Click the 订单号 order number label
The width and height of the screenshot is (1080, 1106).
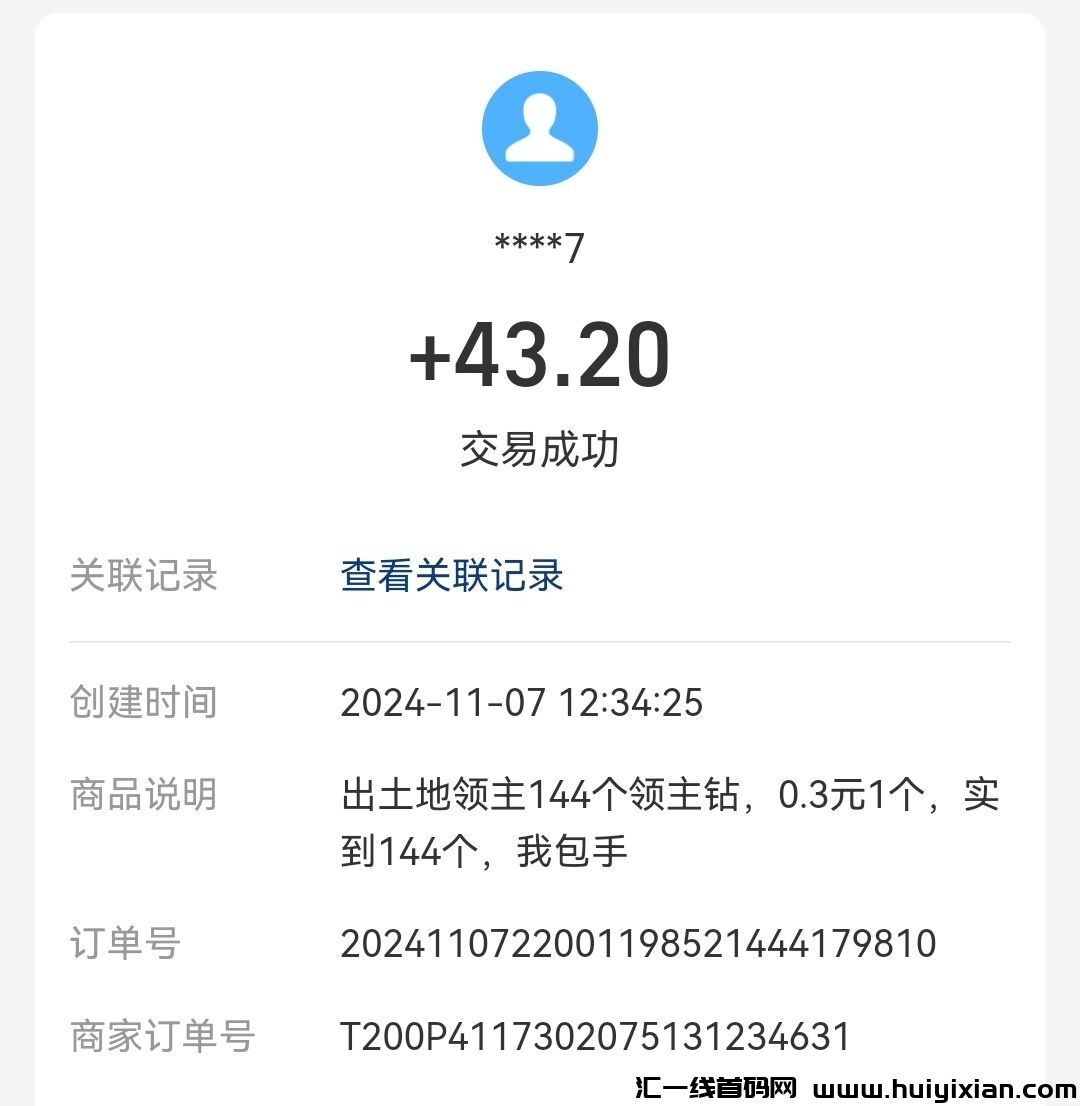click(122, 943)
